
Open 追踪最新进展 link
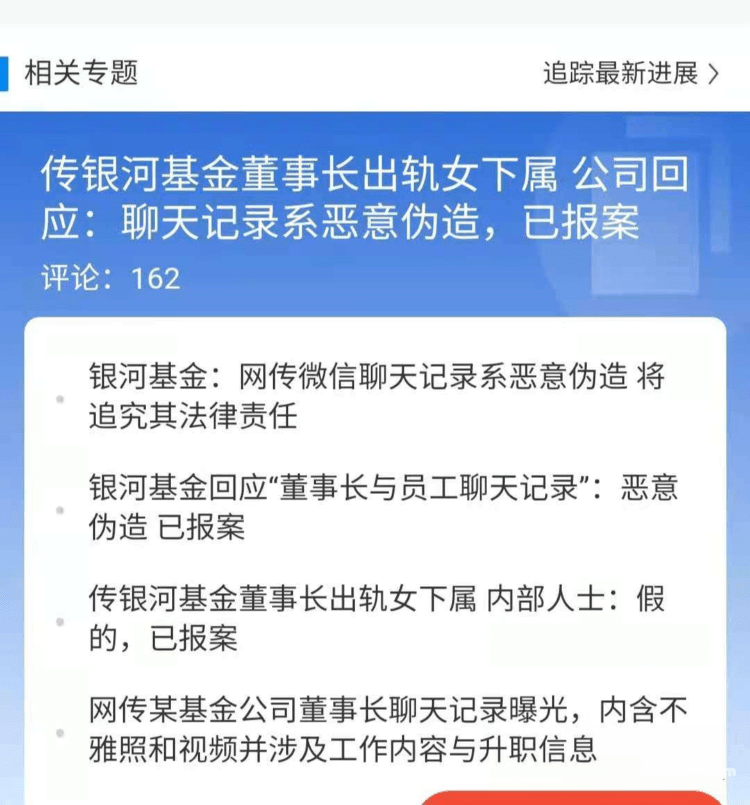point(630,74)
